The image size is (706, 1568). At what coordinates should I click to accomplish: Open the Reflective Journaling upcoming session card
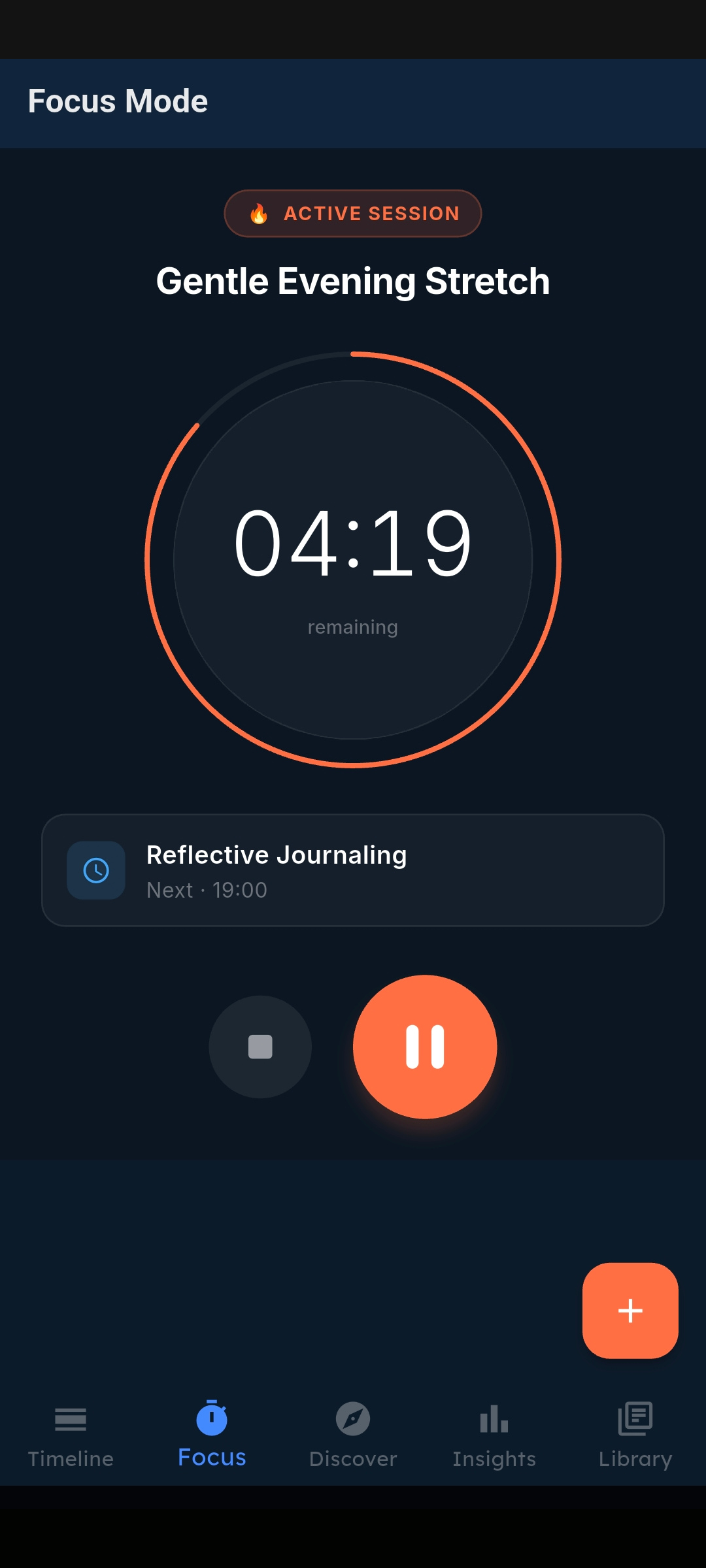[353, 870]
